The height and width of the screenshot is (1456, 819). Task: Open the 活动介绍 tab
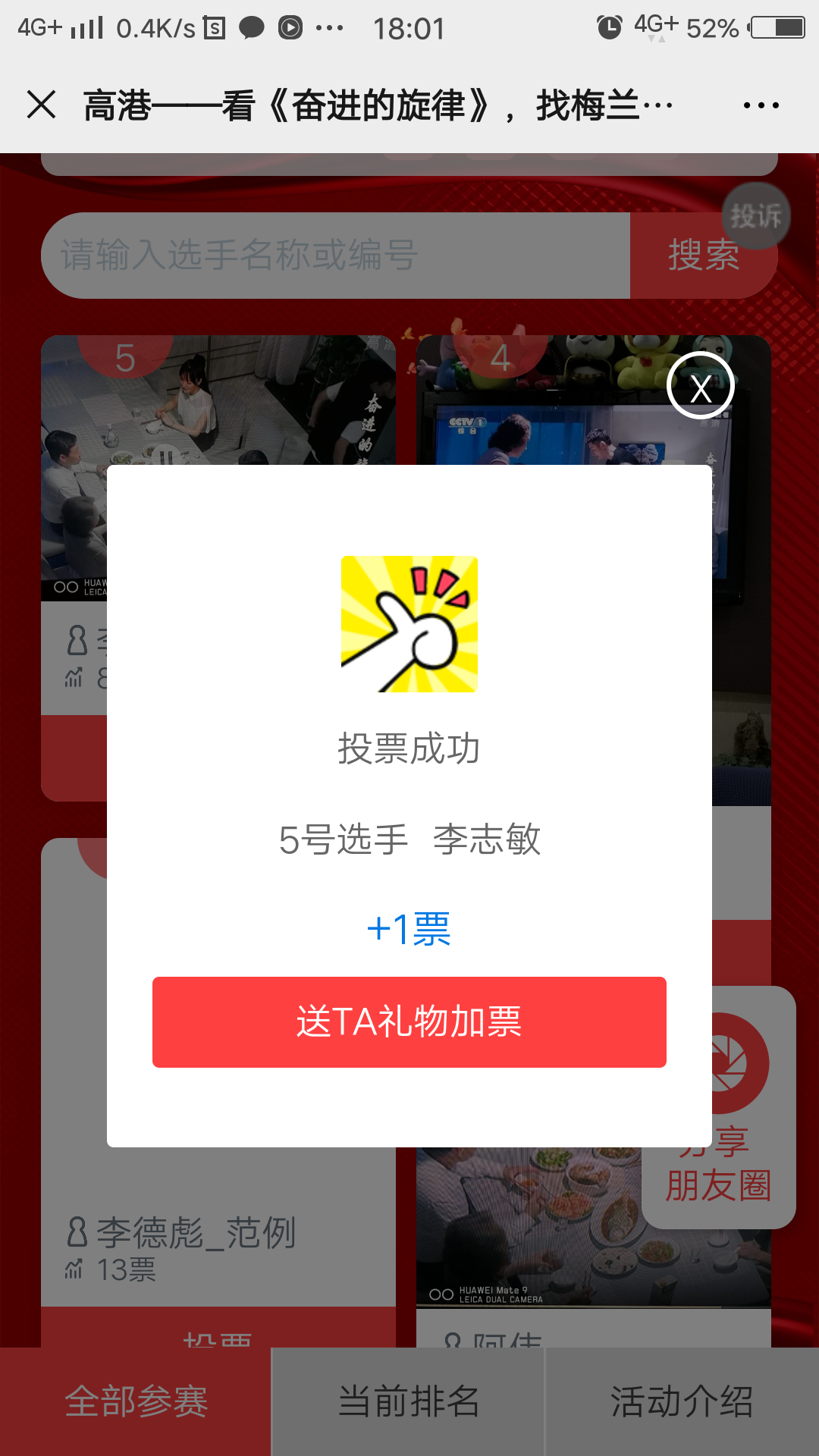click(x=682, y=1401)
